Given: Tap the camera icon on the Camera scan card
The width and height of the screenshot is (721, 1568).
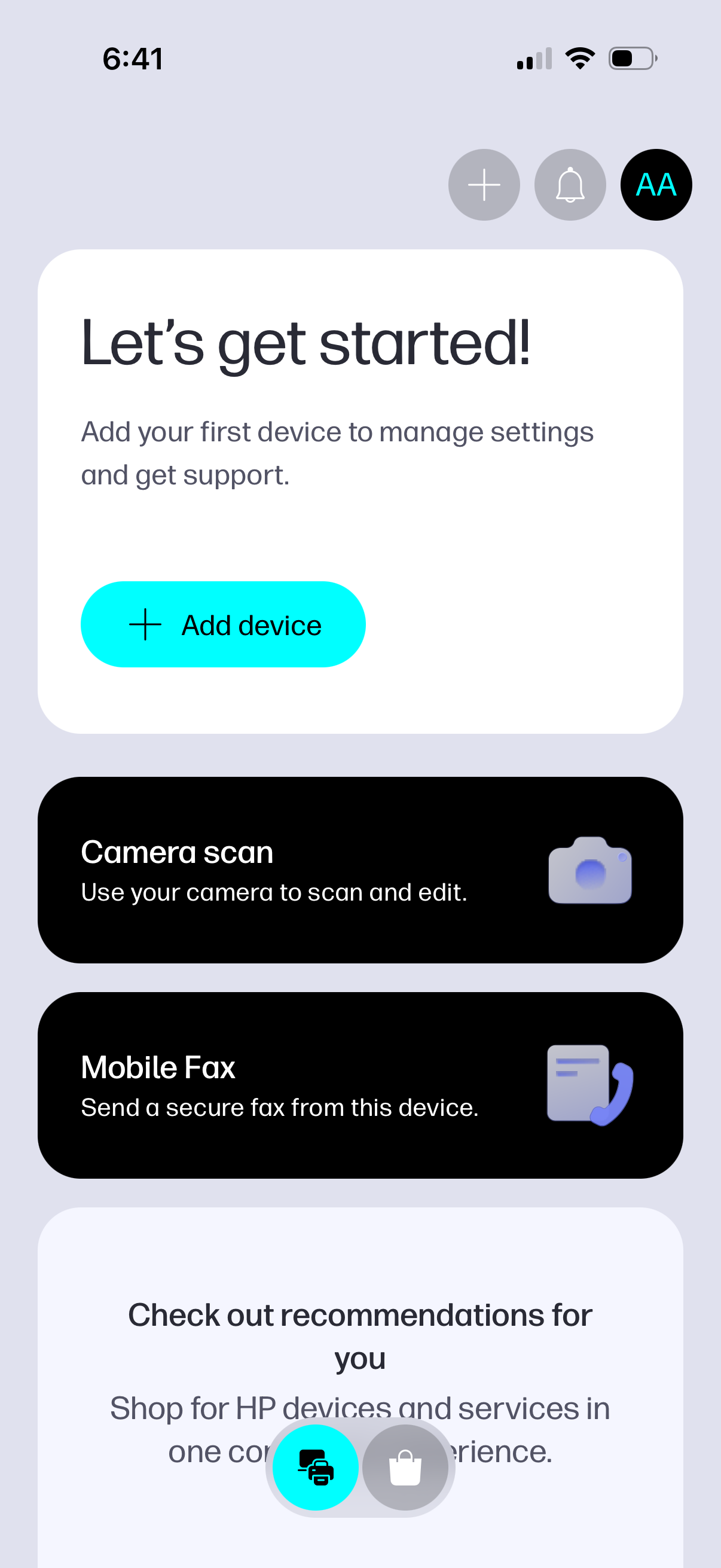Looking at the screenshot, I should click(589, 871).
